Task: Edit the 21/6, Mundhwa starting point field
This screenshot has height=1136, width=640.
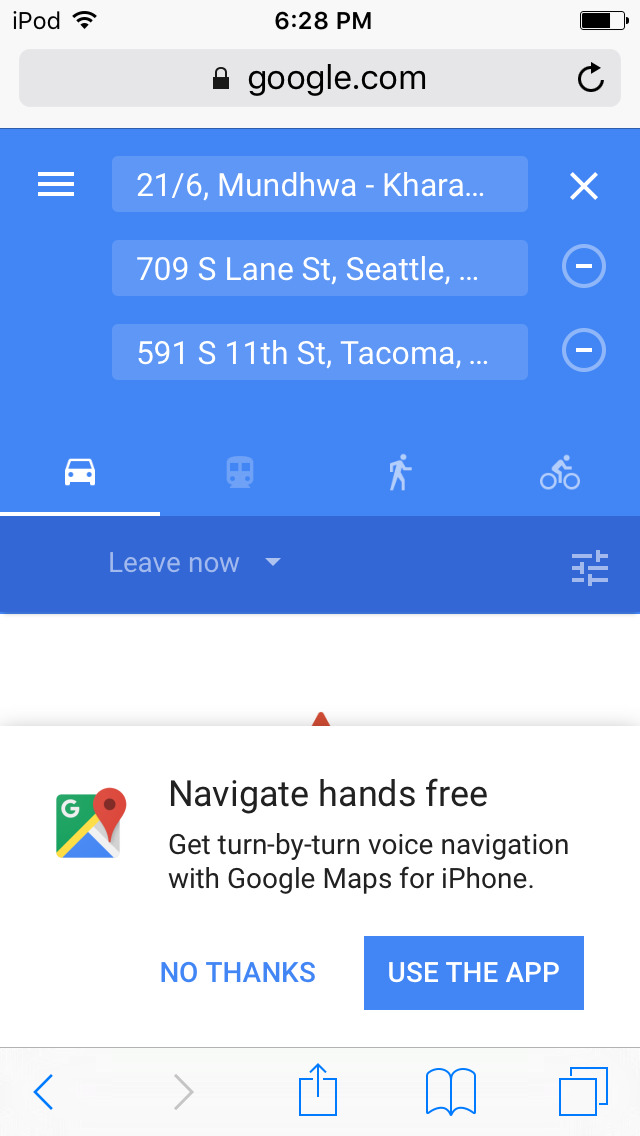Action: pyautogui.click(x=319, y=185)
